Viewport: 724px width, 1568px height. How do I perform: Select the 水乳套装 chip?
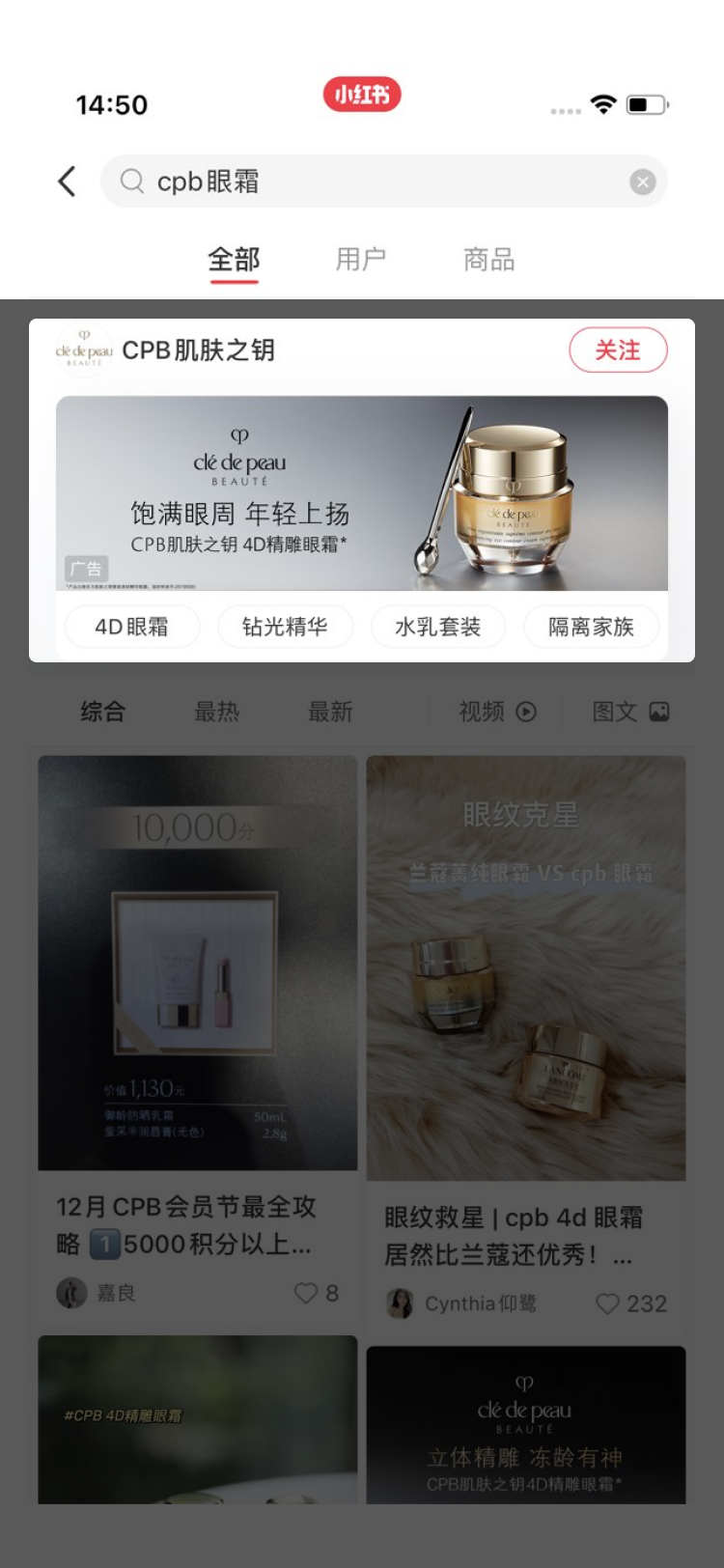[x=437, y=627]
